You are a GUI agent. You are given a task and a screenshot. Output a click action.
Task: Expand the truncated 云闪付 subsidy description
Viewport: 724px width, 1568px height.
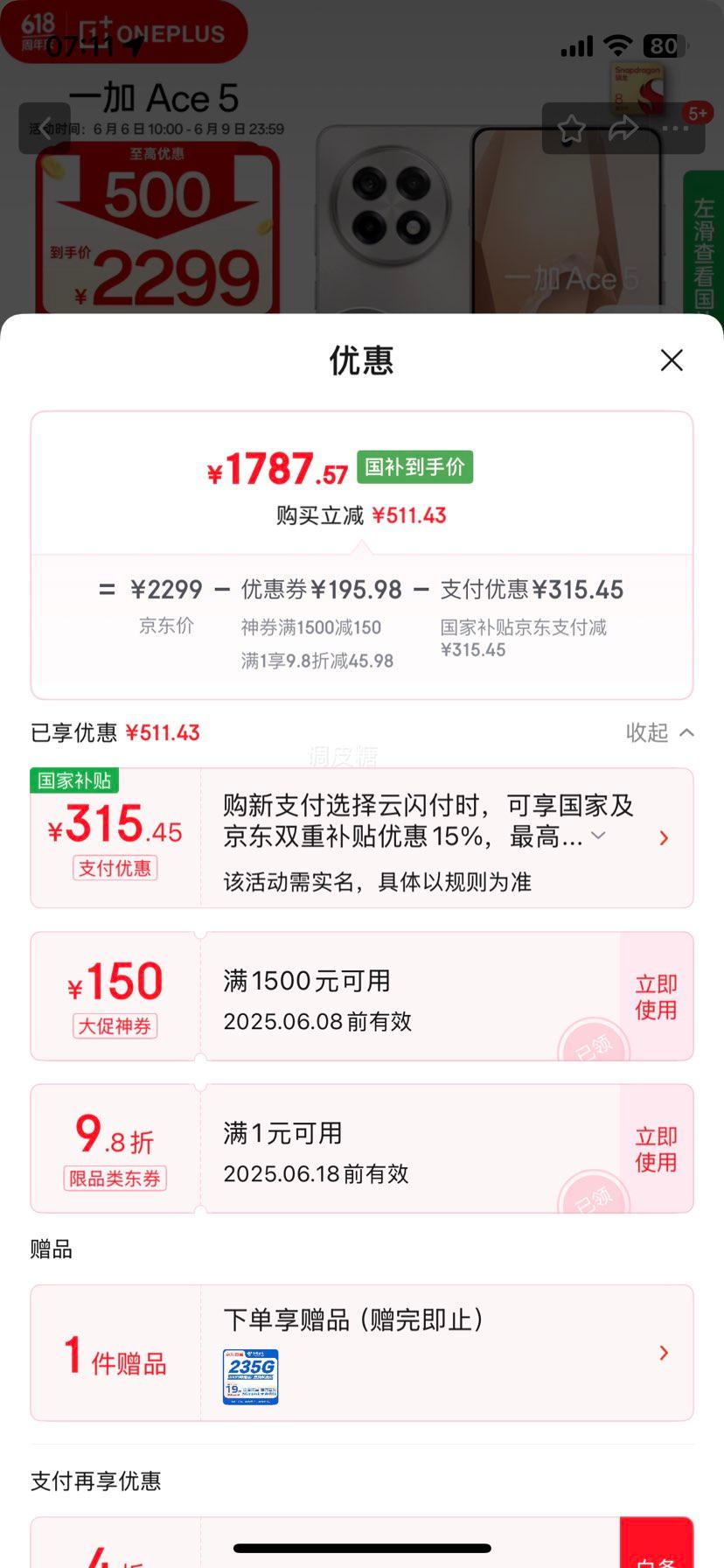pos(598,836)
